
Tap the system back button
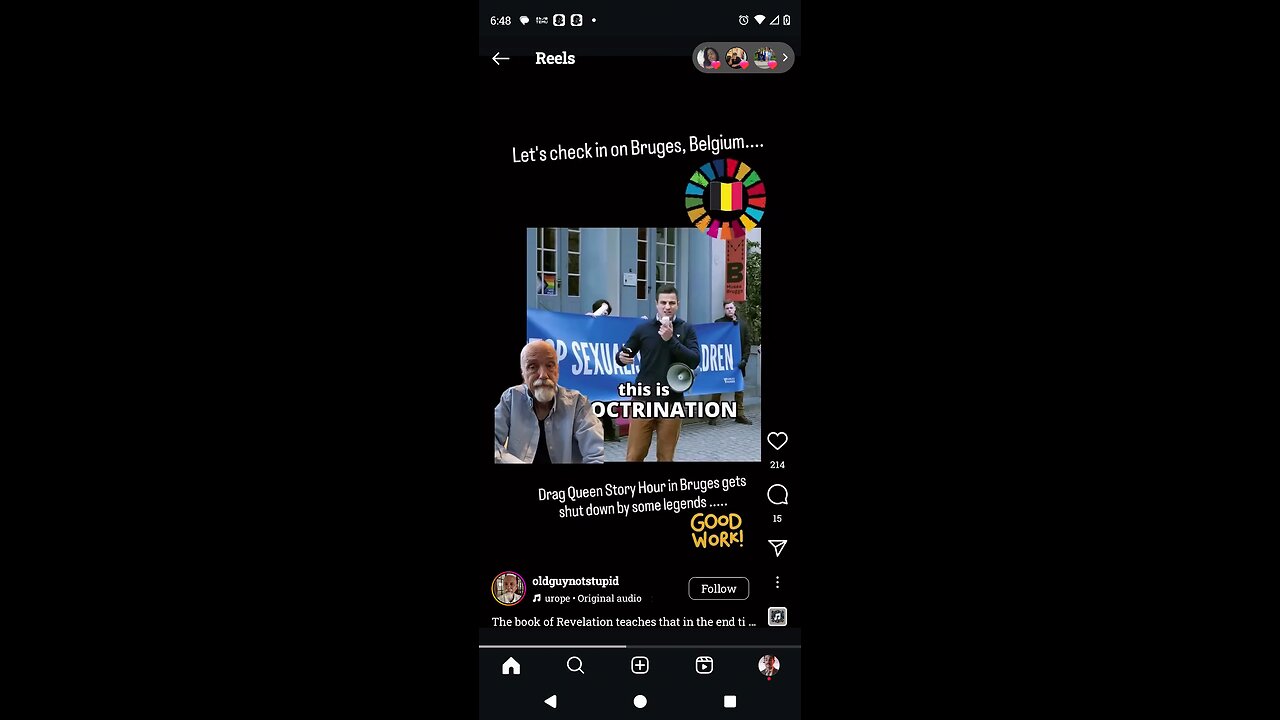coord(550,702)
